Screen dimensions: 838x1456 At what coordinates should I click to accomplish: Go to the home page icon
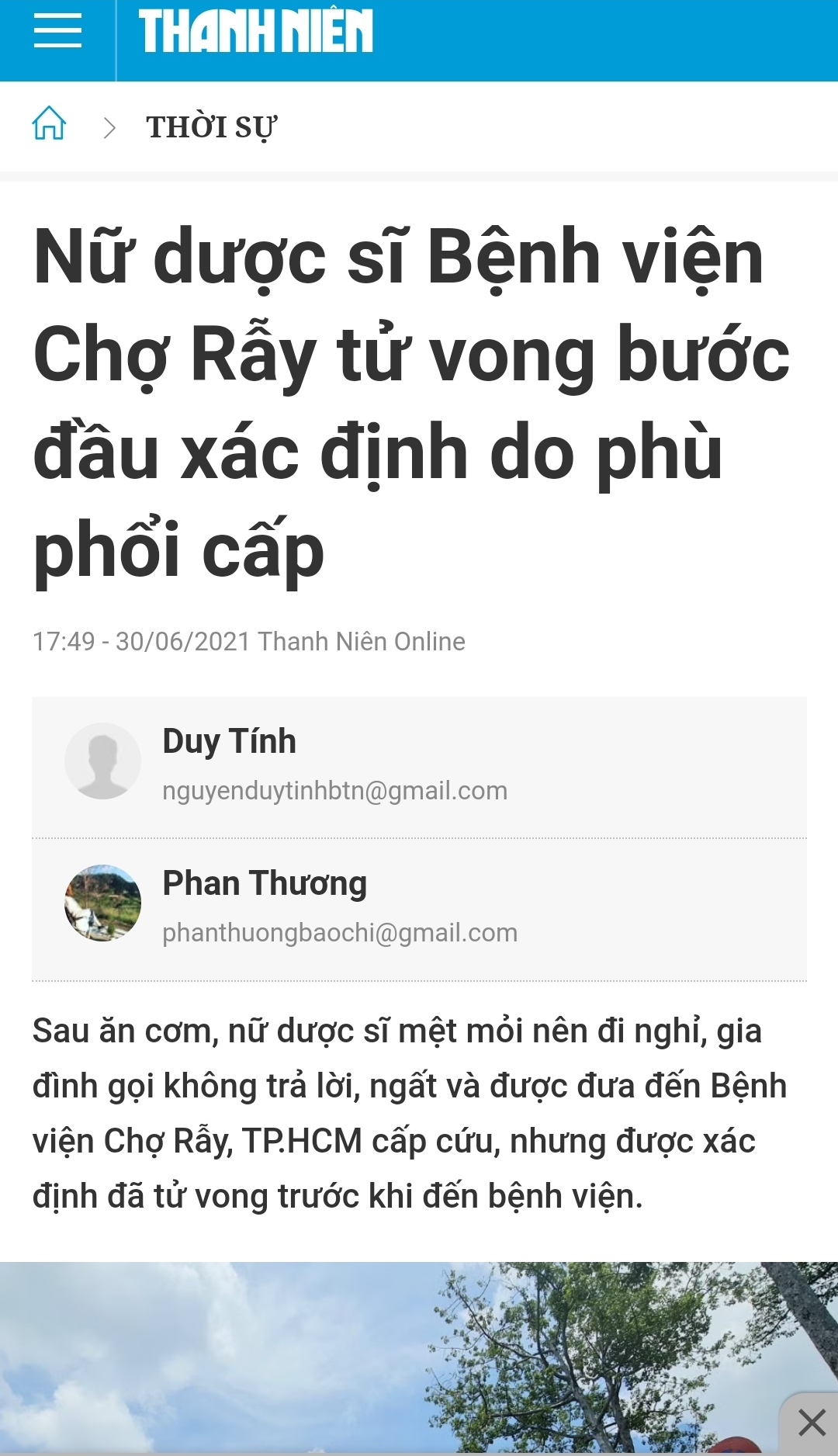point(49,123)
